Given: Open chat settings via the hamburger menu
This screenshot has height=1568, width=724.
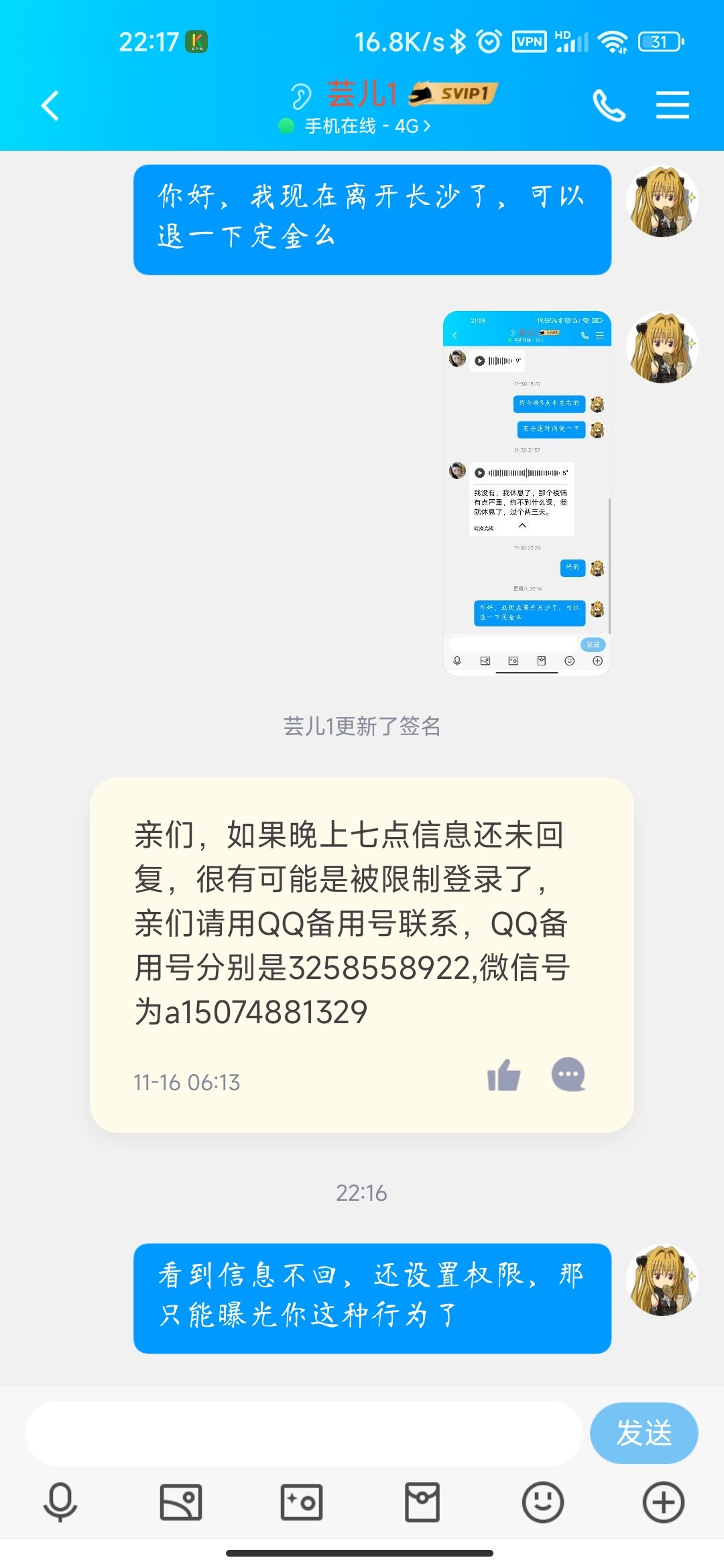Looking at the screenshot, I should coord(674,104).
